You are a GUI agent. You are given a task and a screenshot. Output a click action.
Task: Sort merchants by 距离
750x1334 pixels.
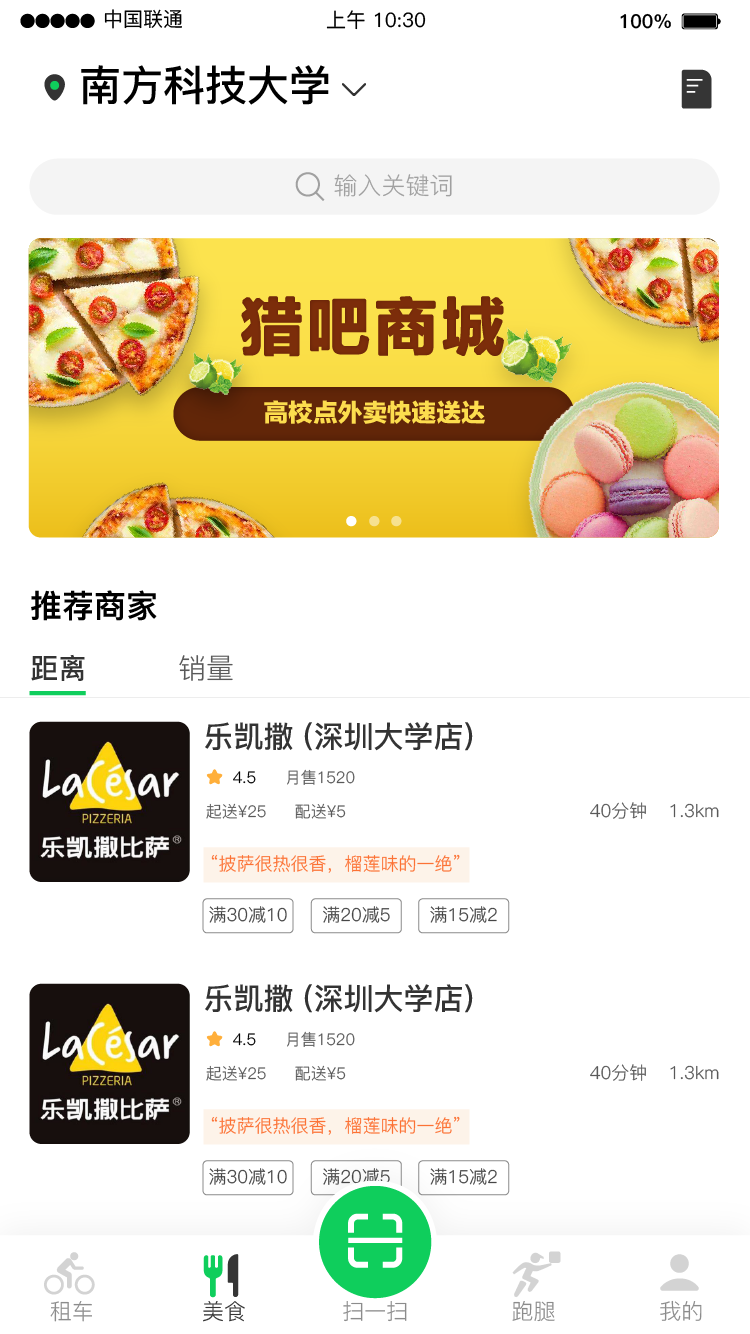point(58,668)
